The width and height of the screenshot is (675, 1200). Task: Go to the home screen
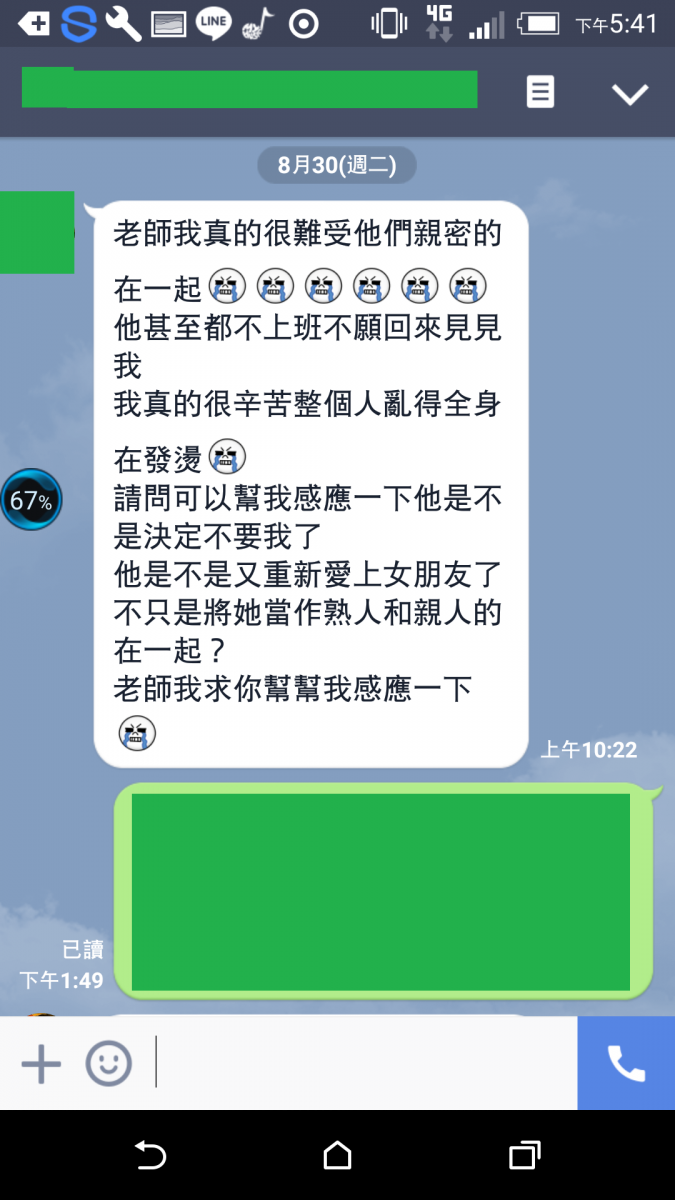click(x=338, y=1156)
